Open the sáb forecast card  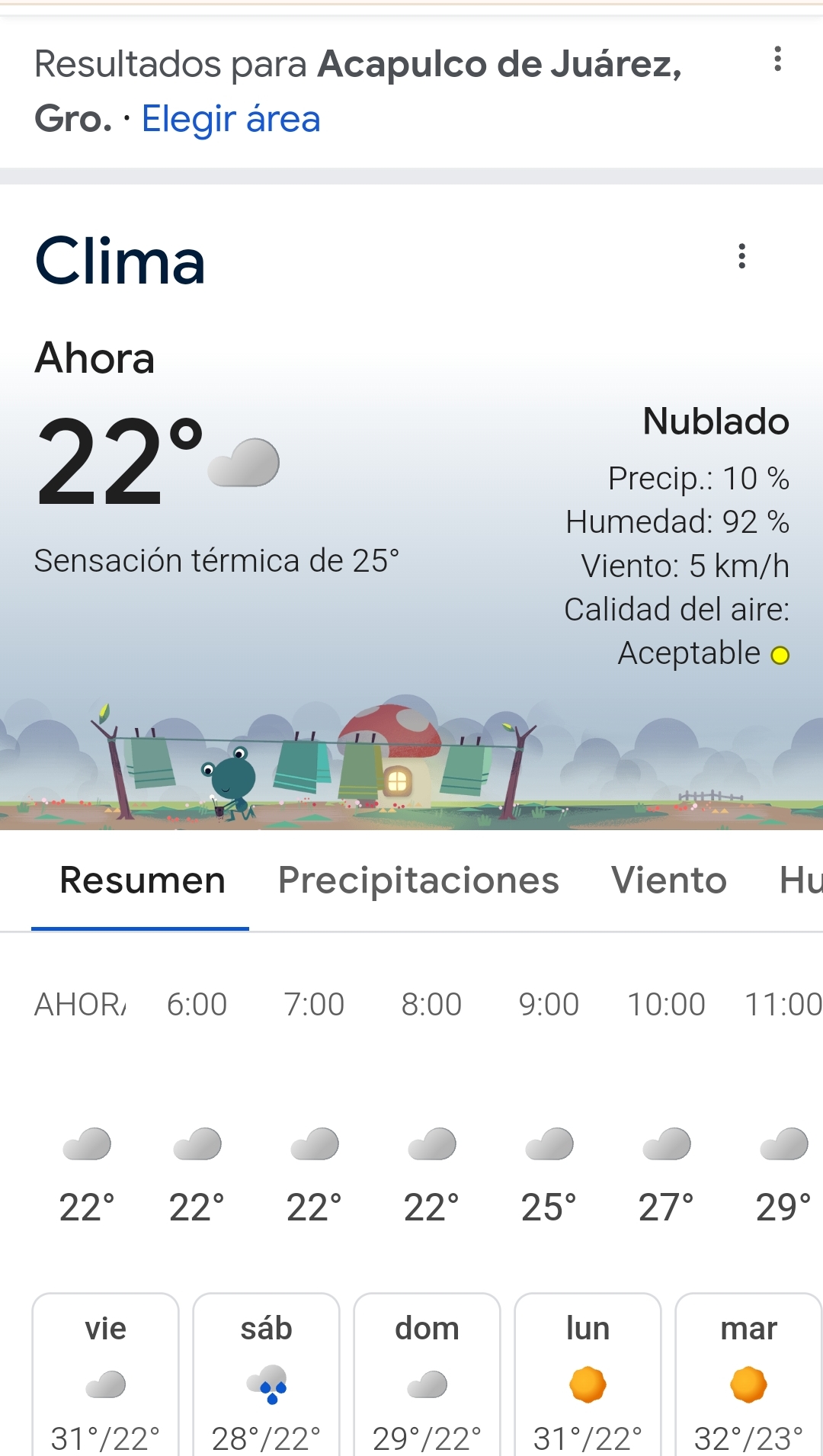tap(266, 1376)
